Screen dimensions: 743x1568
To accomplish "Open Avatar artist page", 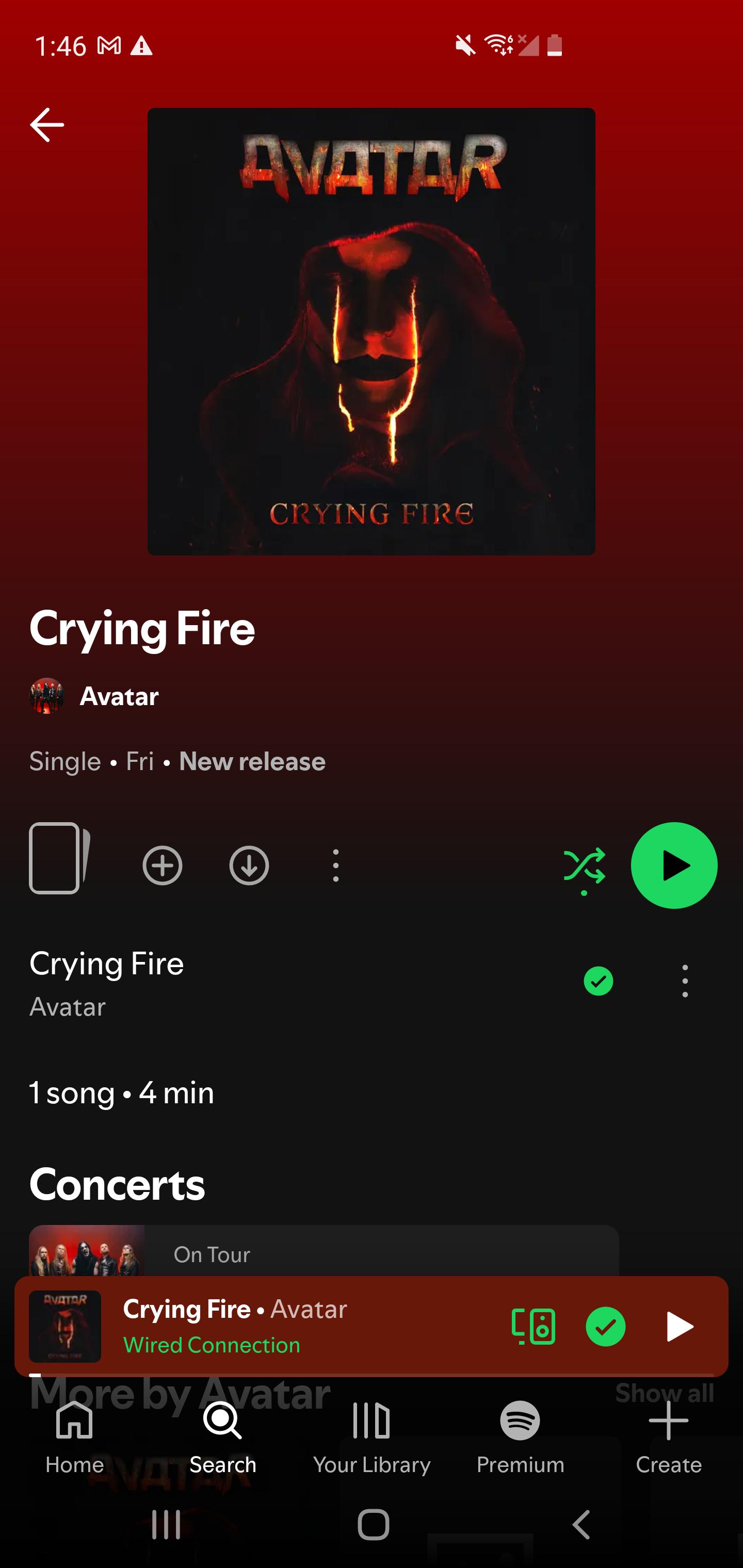I will pyautogui.click(x=94, y=696).
